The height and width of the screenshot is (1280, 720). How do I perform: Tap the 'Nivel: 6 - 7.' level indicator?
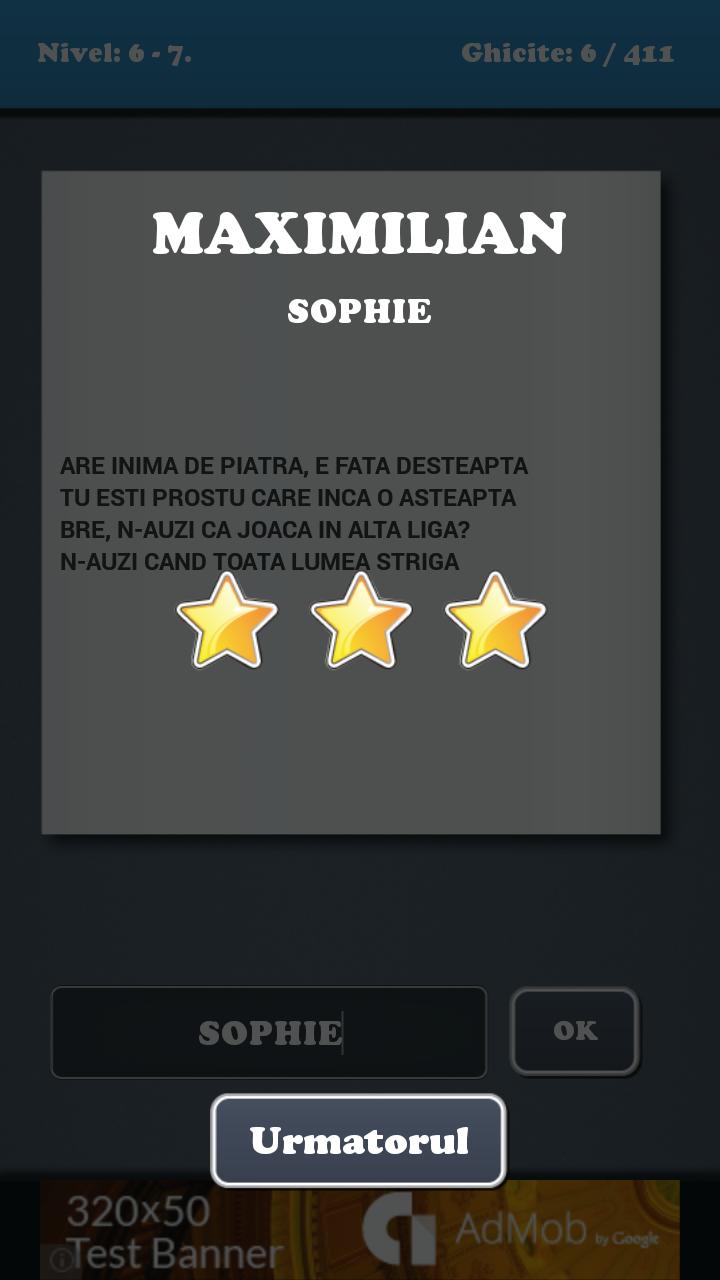(x=115, y=54)
